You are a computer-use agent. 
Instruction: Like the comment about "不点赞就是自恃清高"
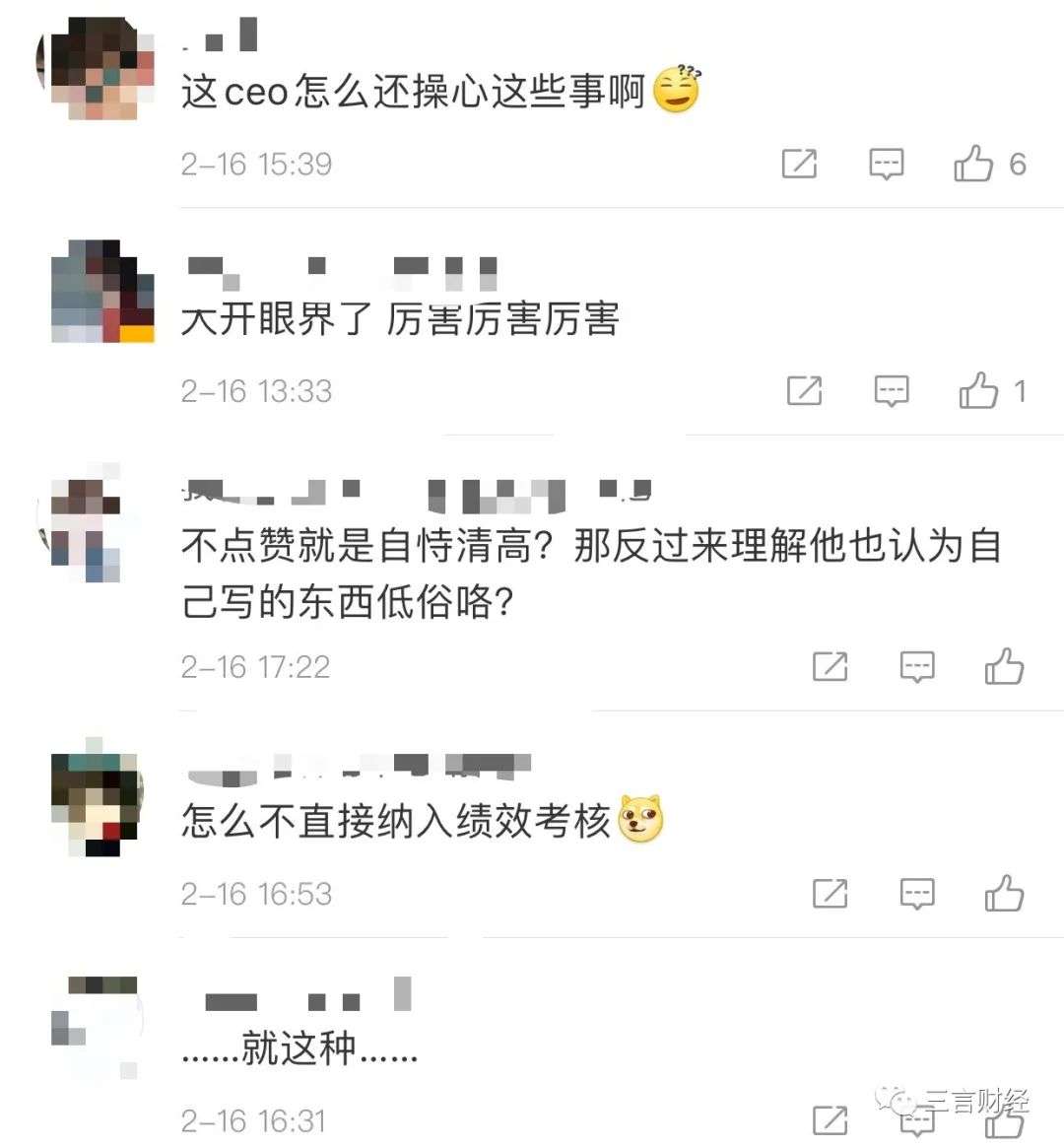pos(1004,666)
